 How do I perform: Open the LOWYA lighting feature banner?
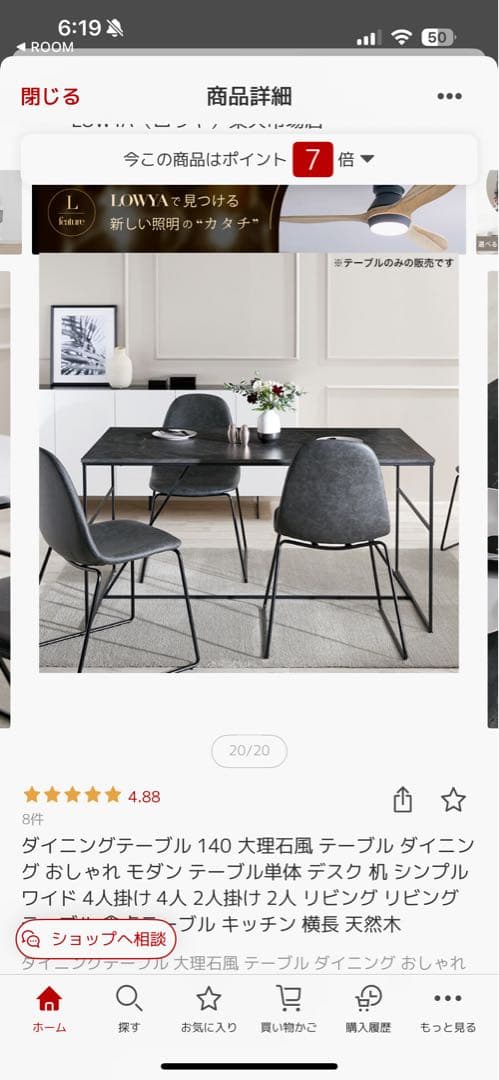[x=249, y=219]
